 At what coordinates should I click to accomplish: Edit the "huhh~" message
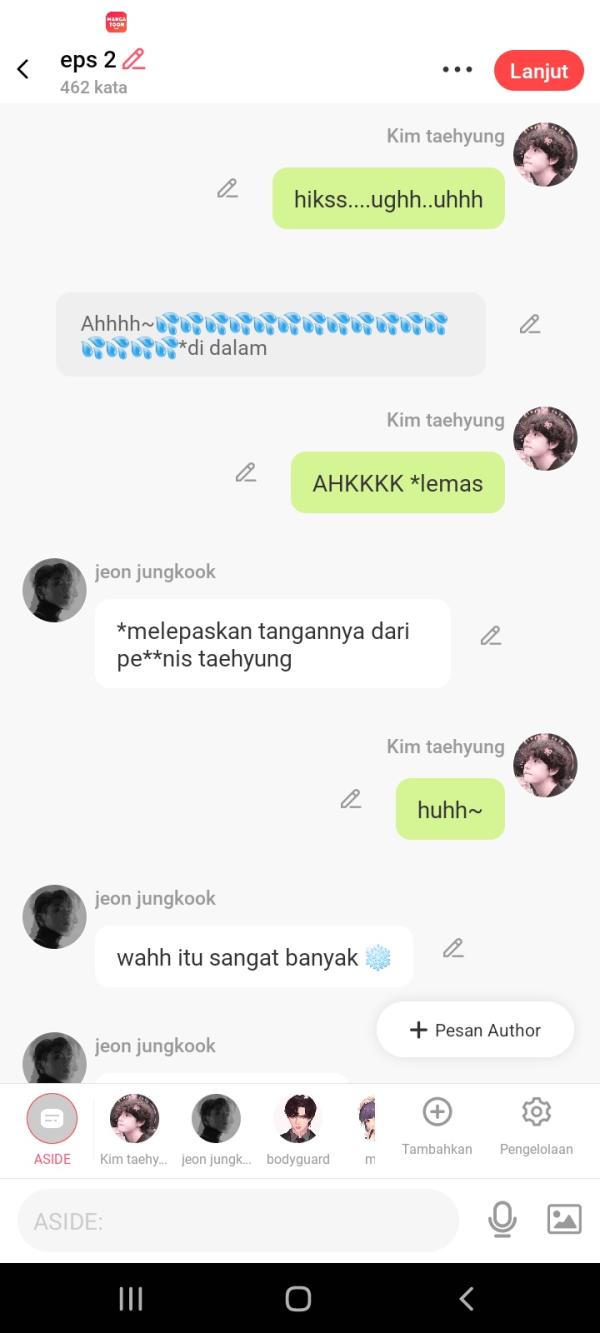(351, 799)
